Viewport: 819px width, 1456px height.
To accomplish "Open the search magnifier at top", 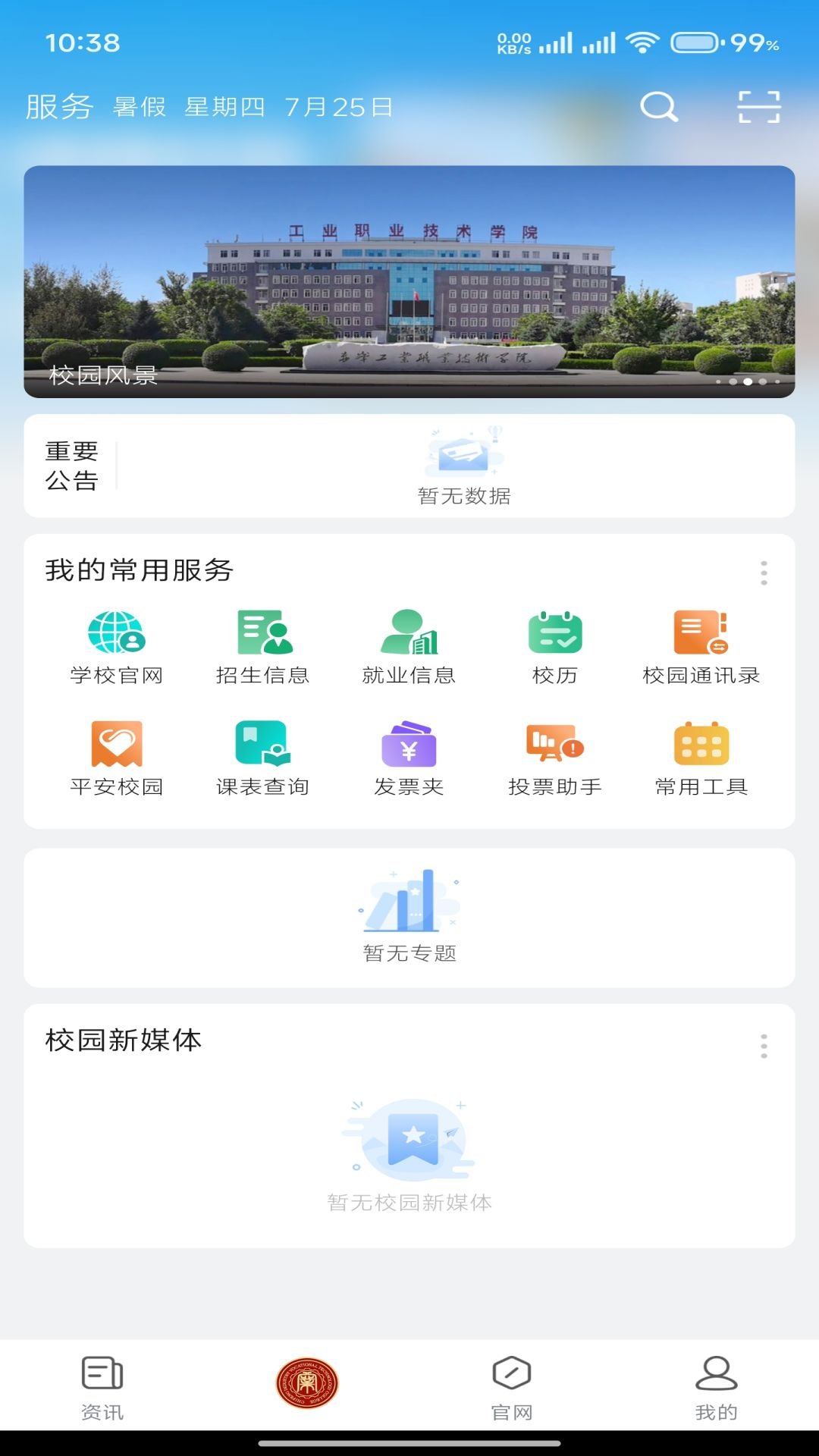I will (x=658, y=106).
